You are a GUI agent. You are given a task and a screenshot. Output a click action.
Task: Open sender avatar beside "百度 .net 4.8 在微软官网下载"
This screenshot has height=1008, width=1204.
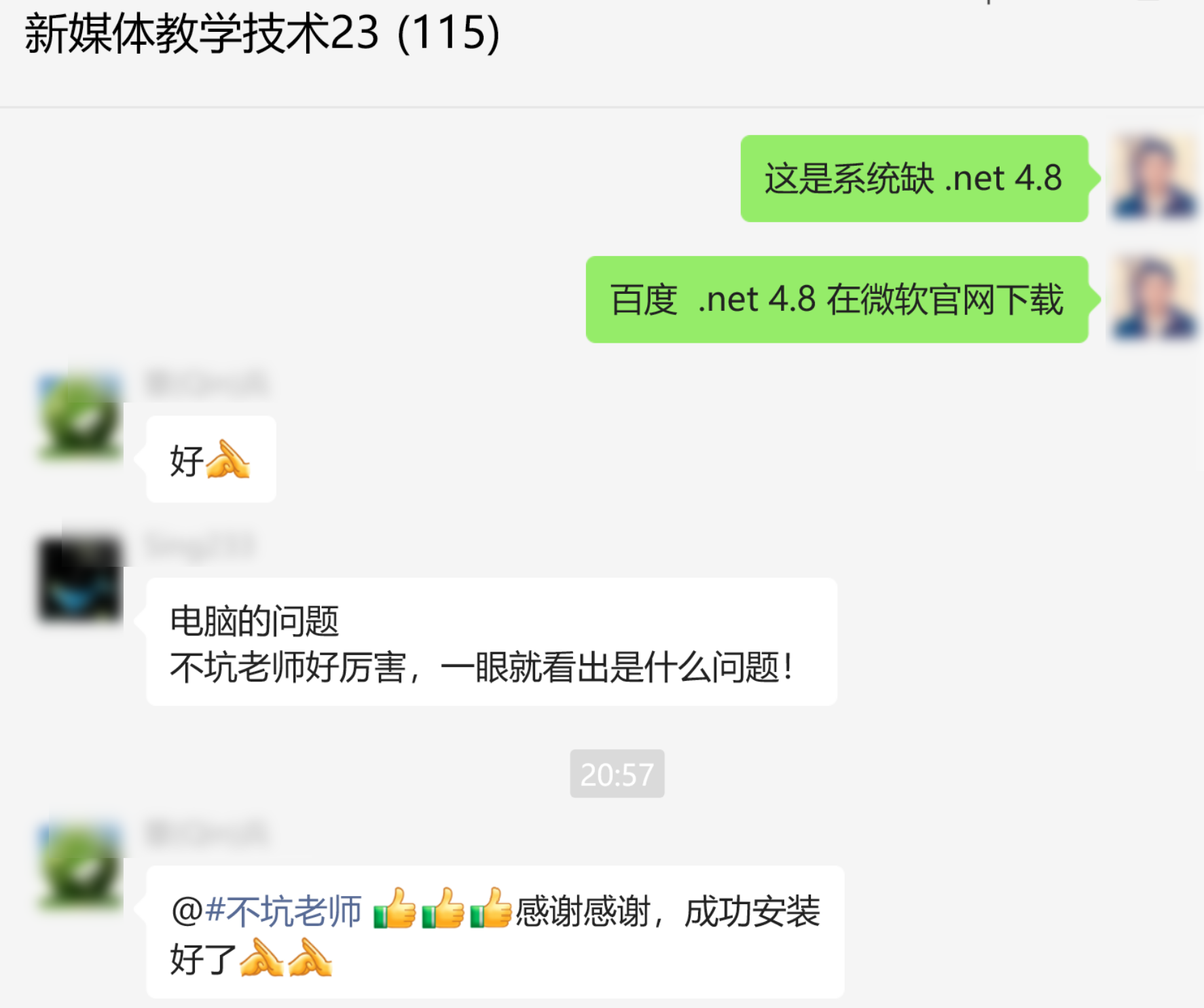coord(1154,299)
